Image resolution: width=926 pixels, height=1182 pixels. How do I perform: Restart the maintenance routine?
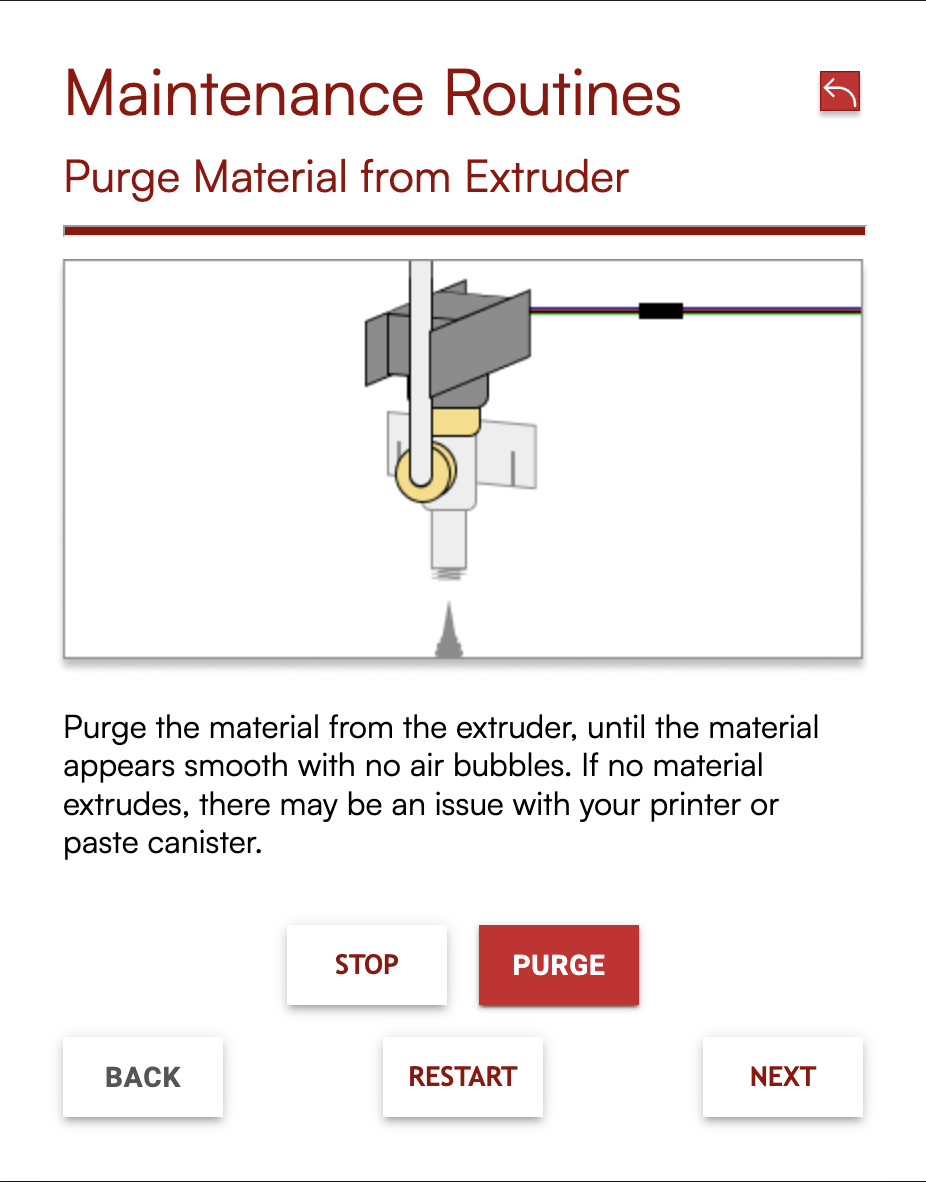[462, 1077]
